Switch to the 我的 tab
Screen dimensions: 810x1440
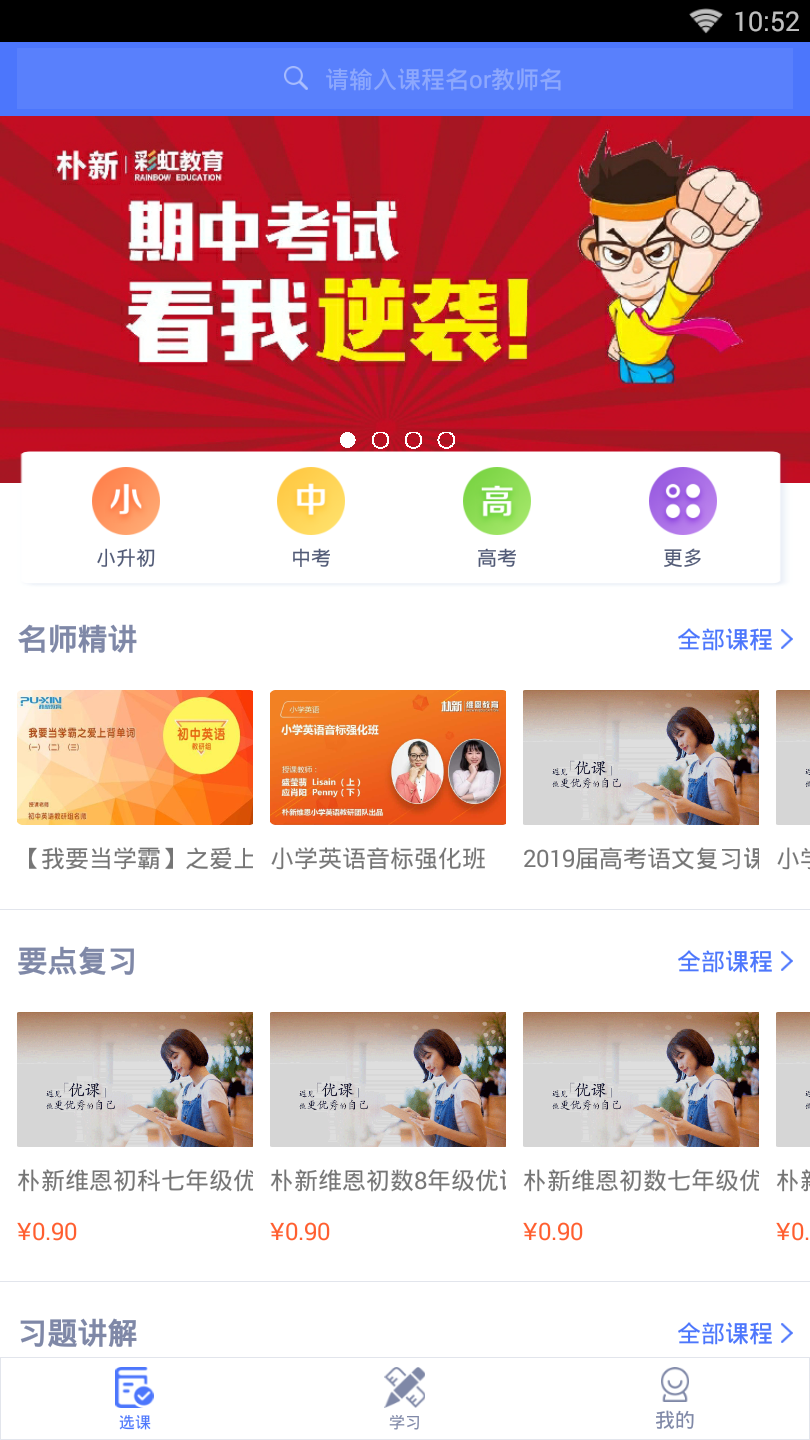point(675,1398)
